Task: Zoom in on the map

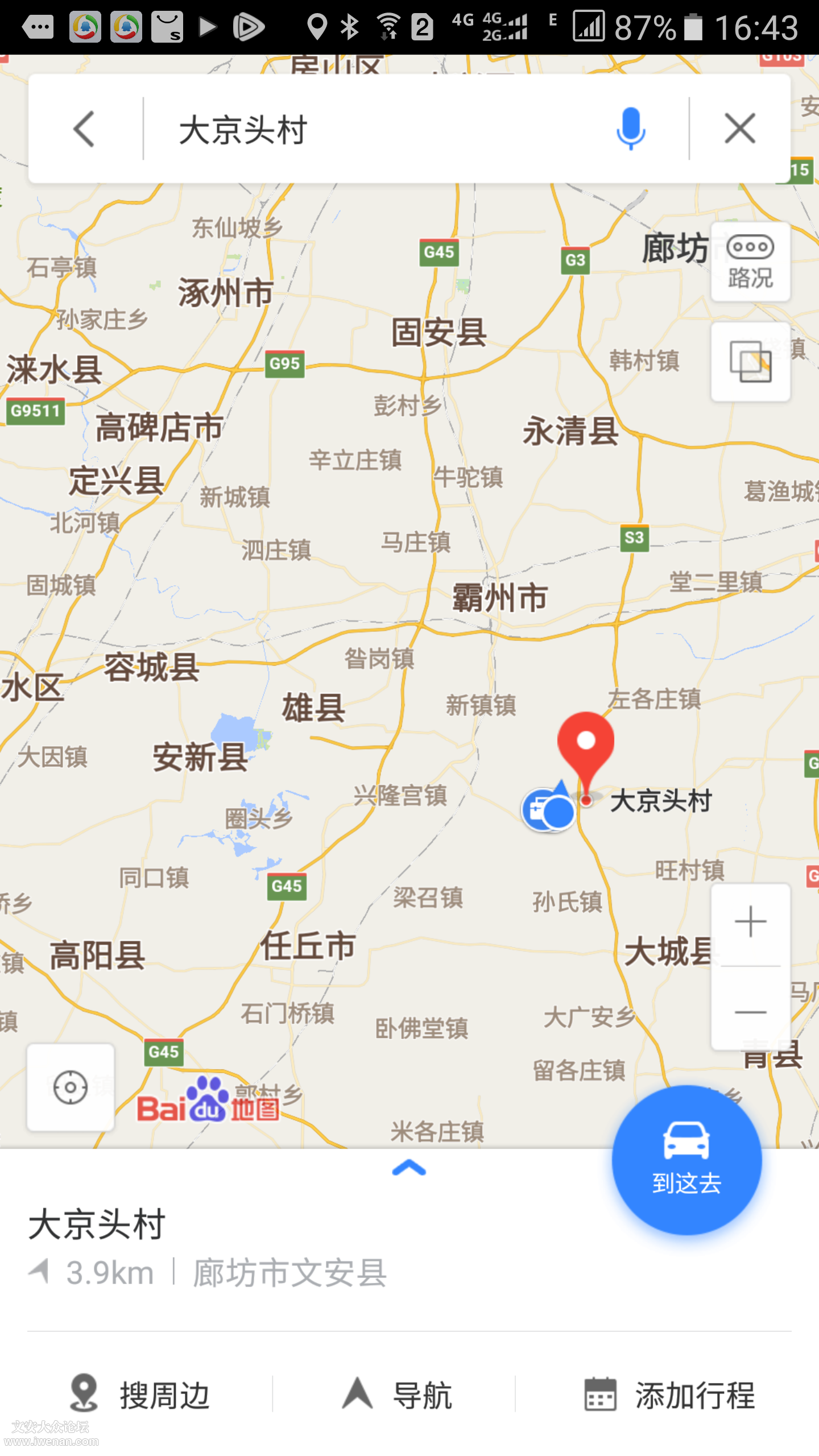Action: click(x=750, y=922)
